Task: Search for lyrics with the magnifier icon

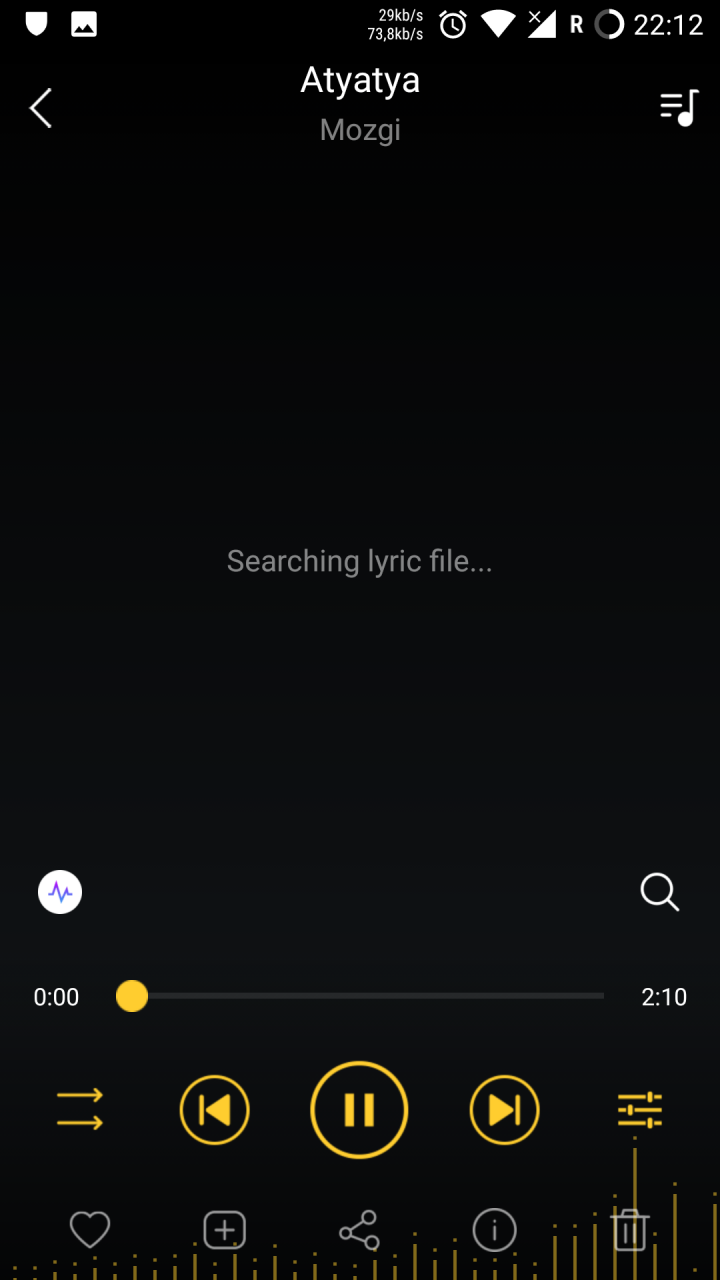Action: pos(659,892)
